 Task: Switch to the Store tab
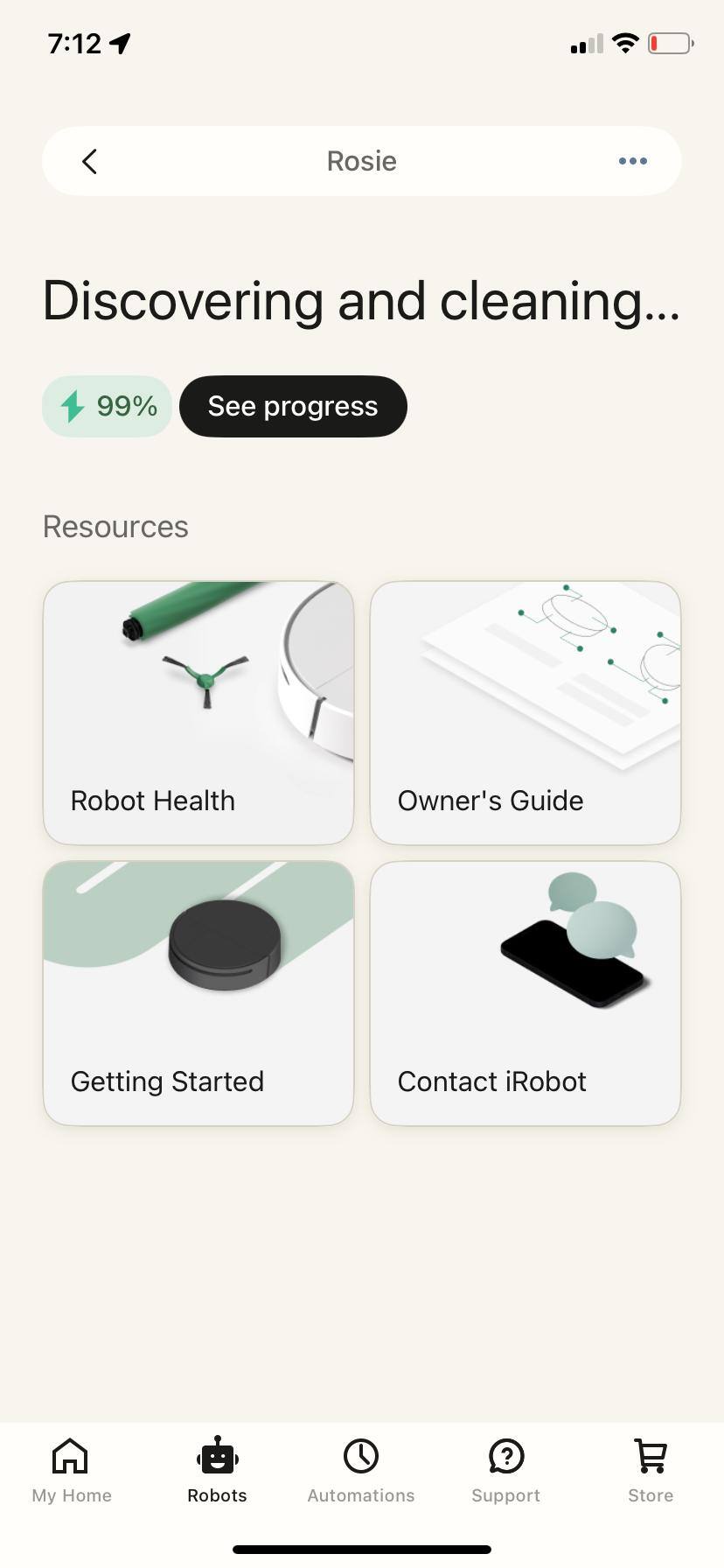tap(651, 1470)
